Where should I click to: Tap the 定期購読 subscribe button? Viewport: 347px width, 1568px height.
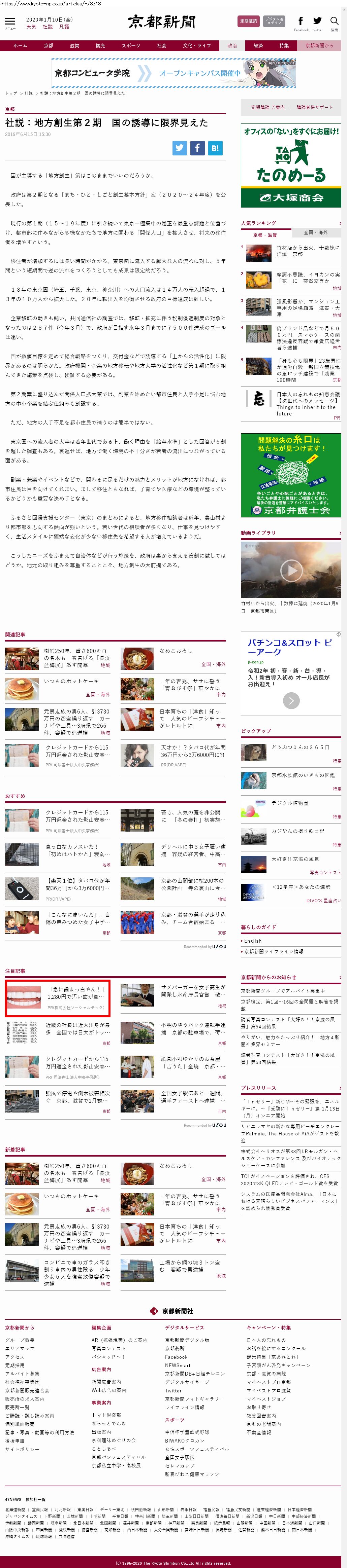pos(248,21)
